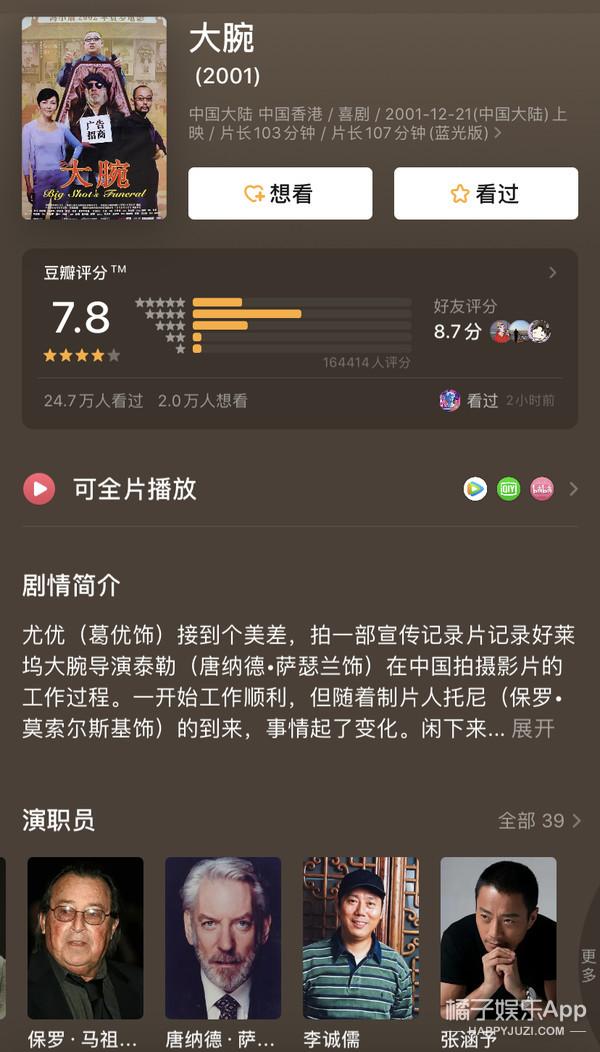View 全部 39 cast and crew
Viewport: 600px width, 1052px height.
(x=538, y=821)
